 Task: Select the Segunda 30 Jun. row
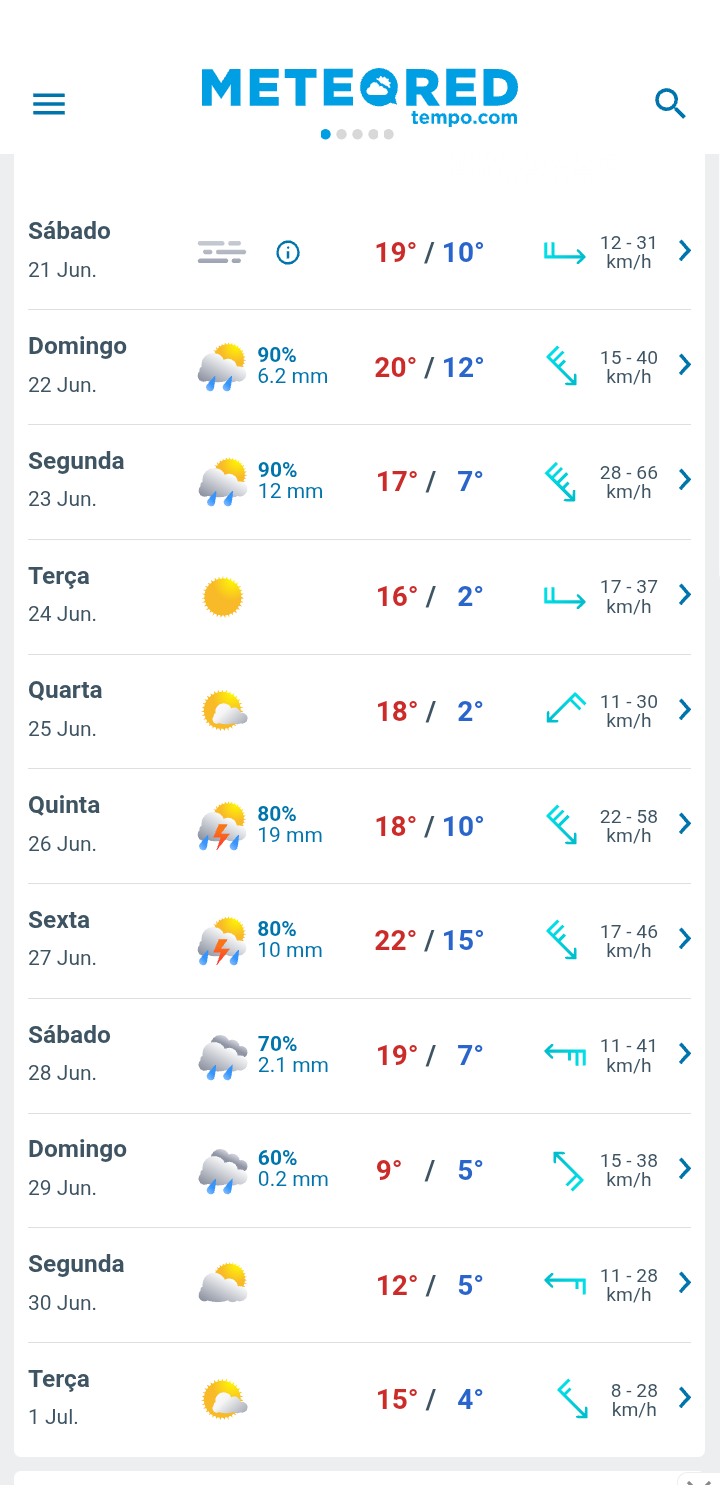(x=359, y=1285)
